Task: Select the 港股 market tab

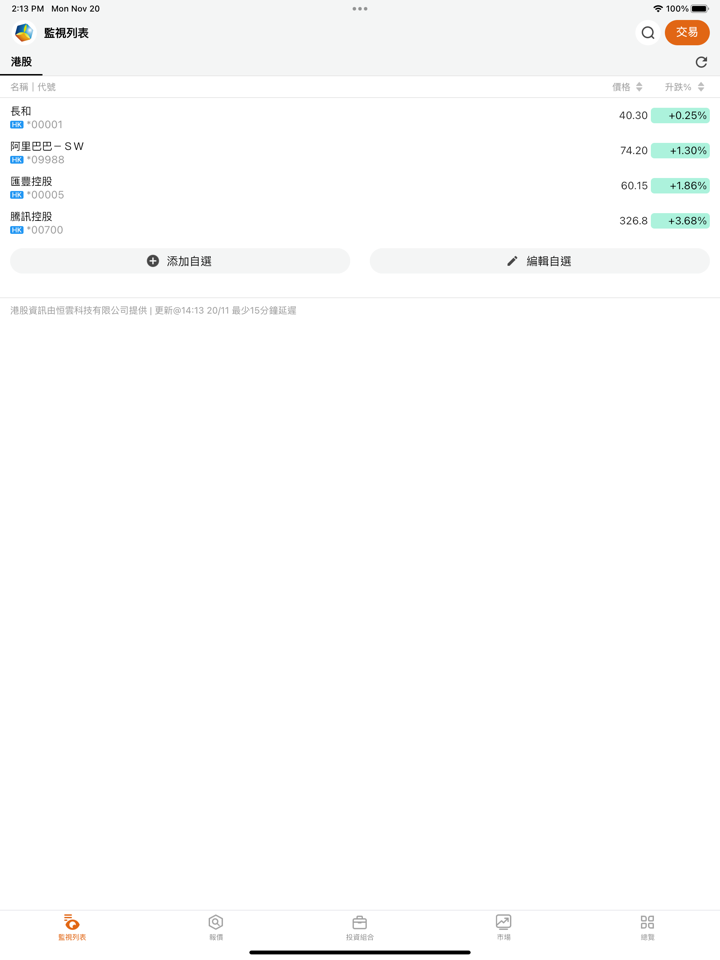Action: (22, 61)
